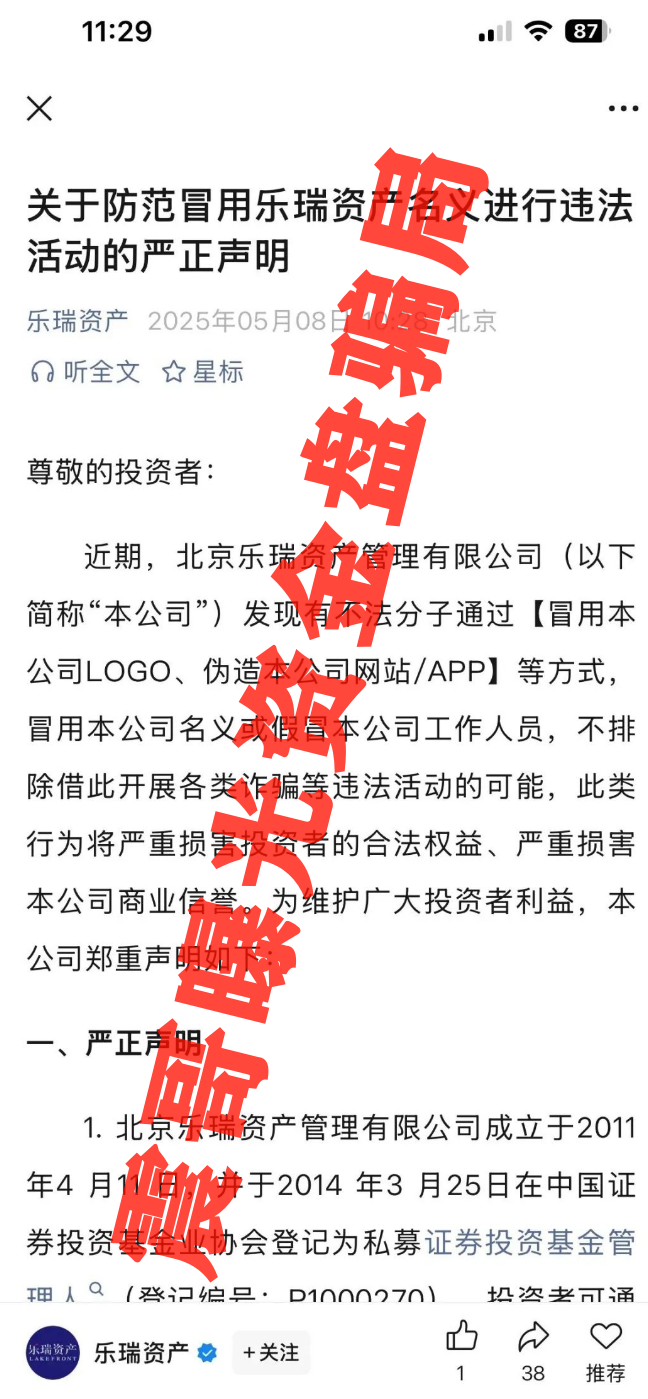This screenshot has width=648, height=1399.
Task: Close the article with the X icon
Action: [39, 109]
